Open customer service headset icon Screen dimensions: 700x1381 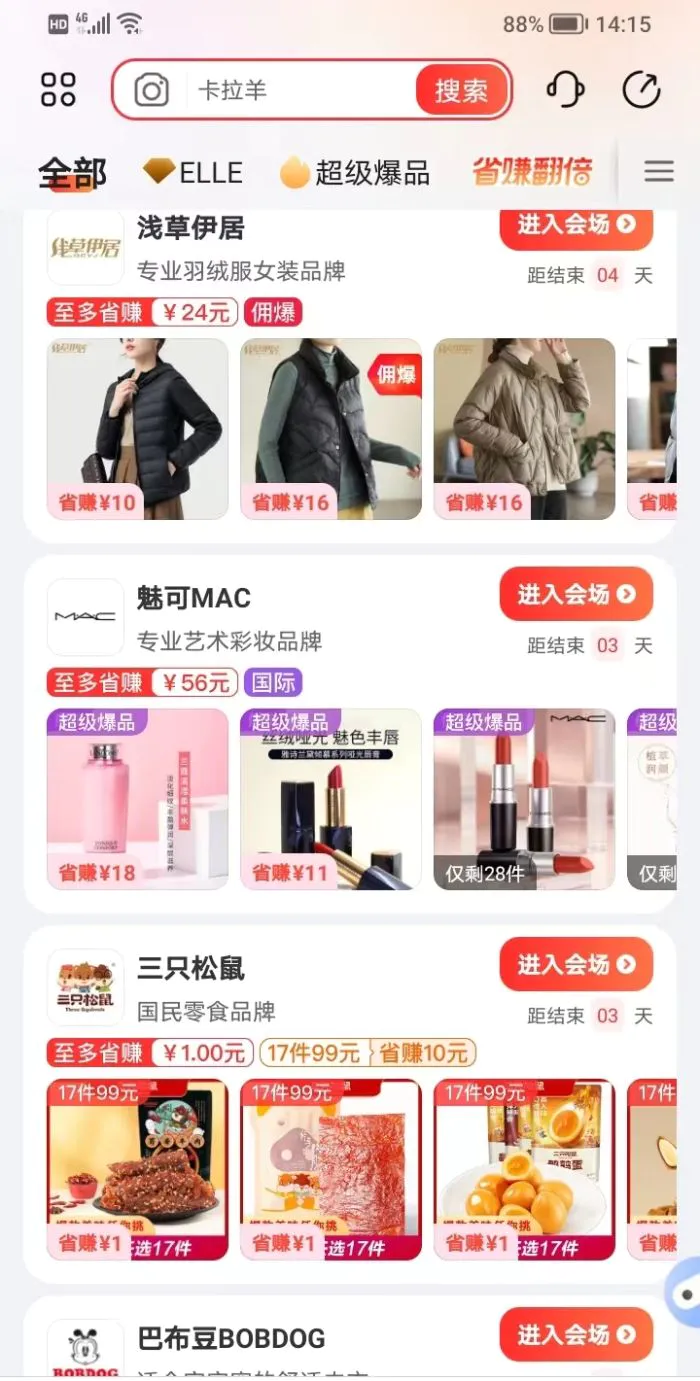click(565, 90)
